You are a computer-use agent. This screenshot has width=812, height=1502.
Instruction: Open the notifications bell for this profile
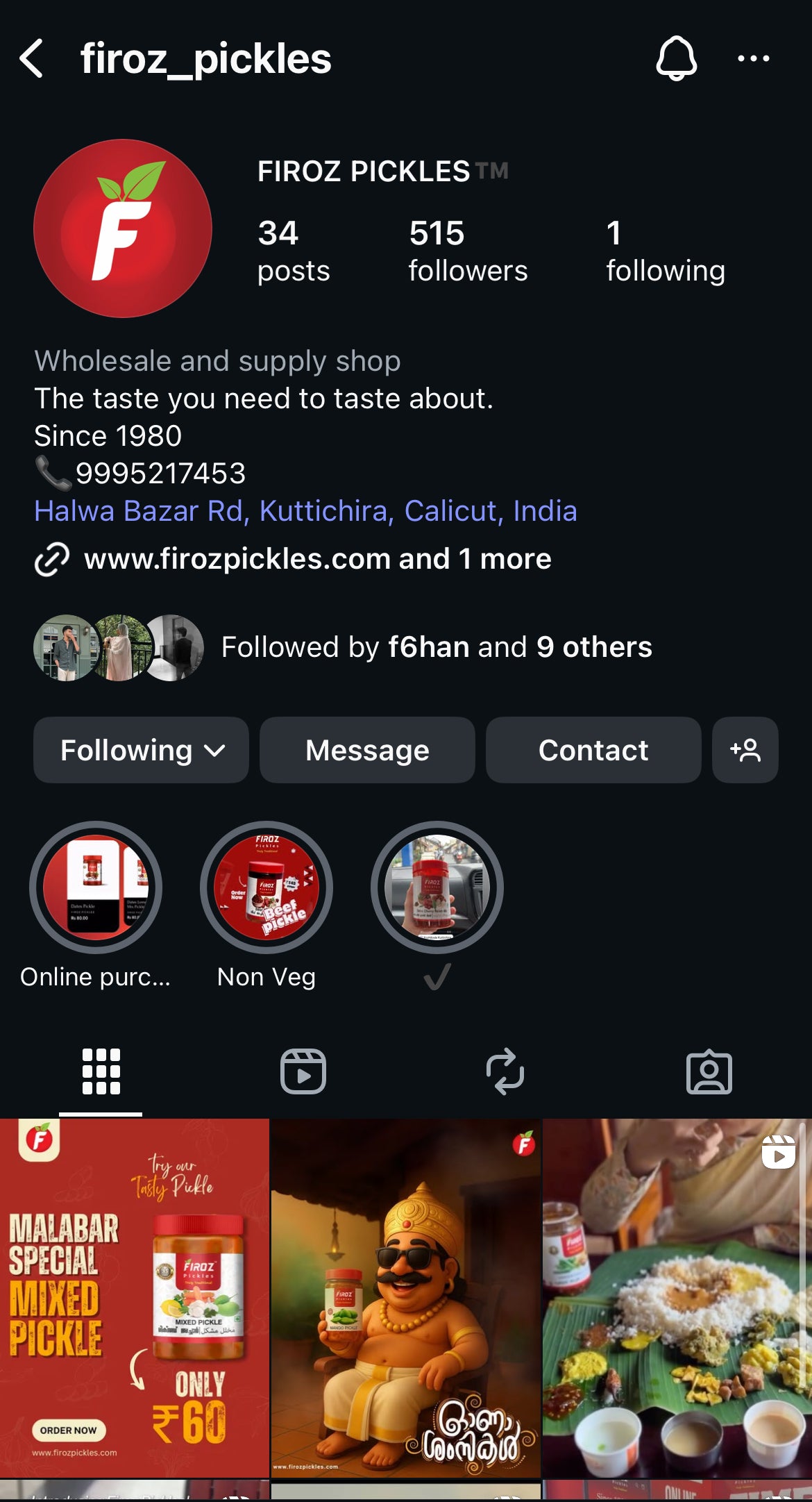676,58
